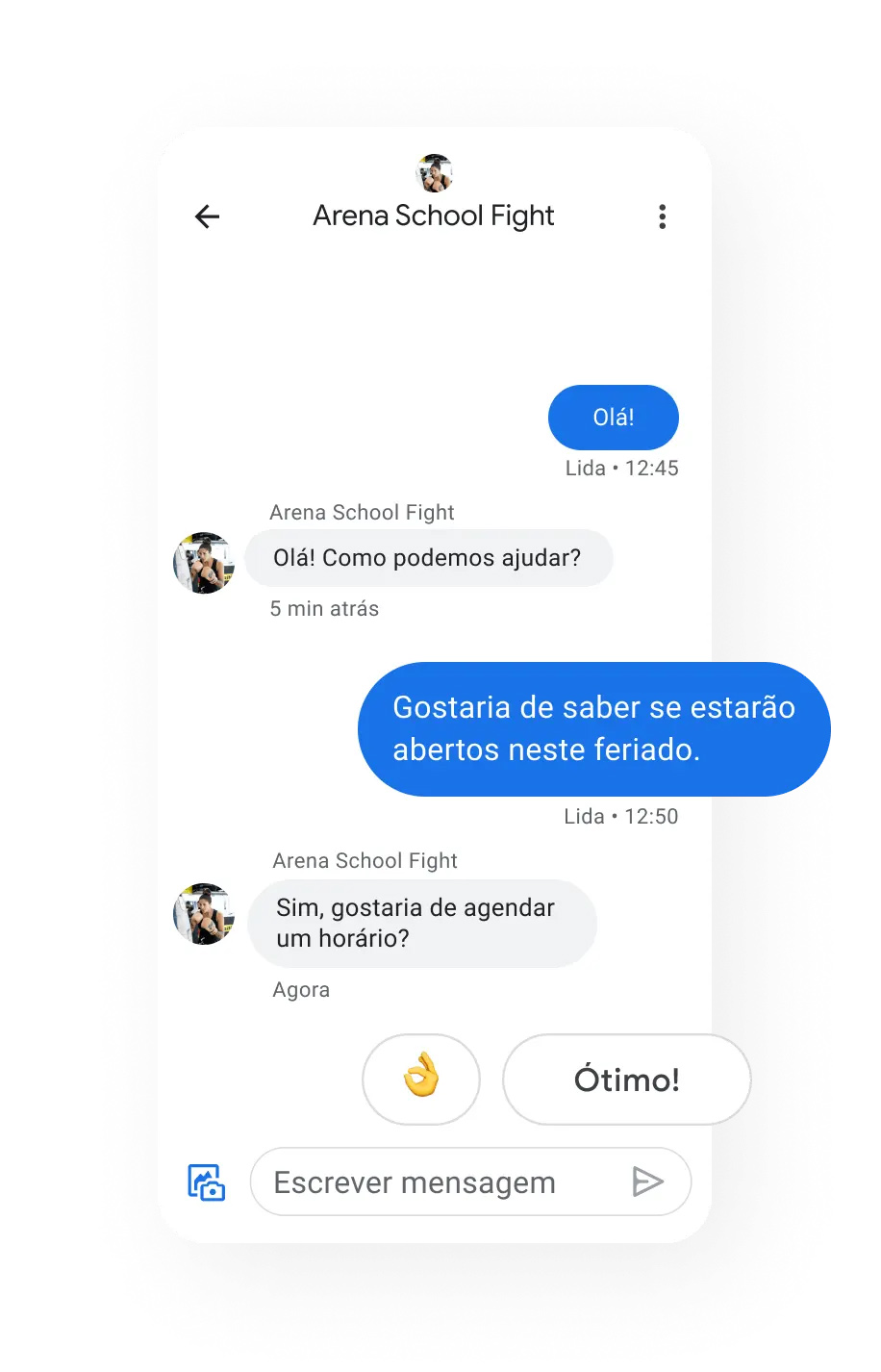Image resolution: width=881 pixels, height=1372 pixels.
Task: Send the 👌 OK-hand smart reply chip
Action: (420, 1080)
